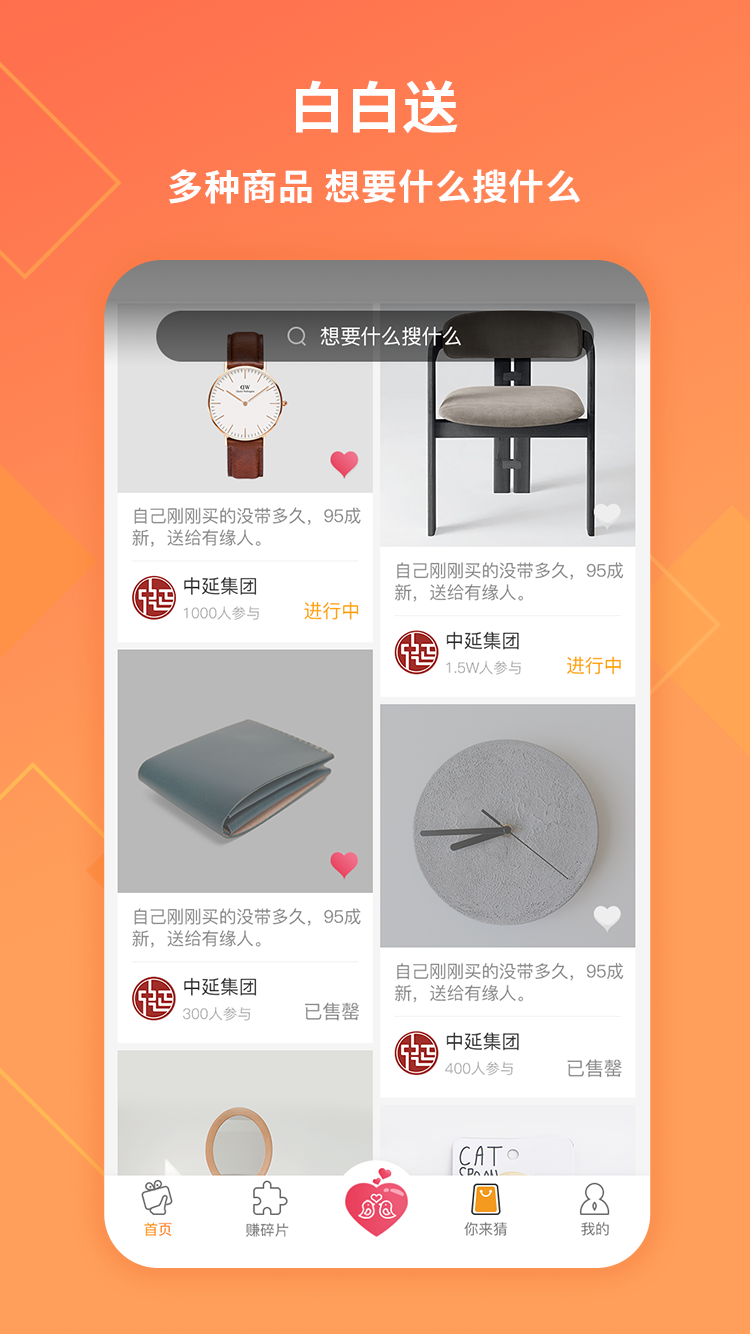750x1334 pixels.
Task: Open the concrete wall clock listing image
Action: [507, 824]
